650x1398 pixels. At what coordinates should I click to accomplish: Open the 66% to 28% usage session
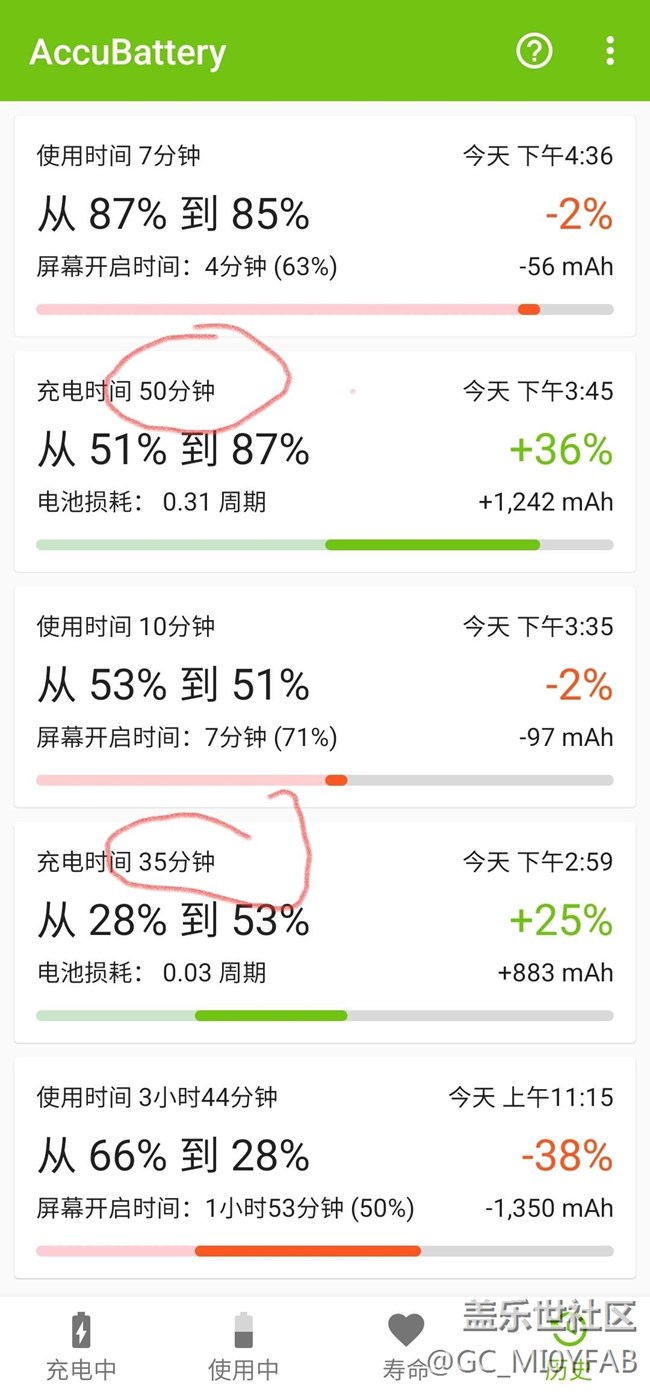click(x=325, y=1167)
